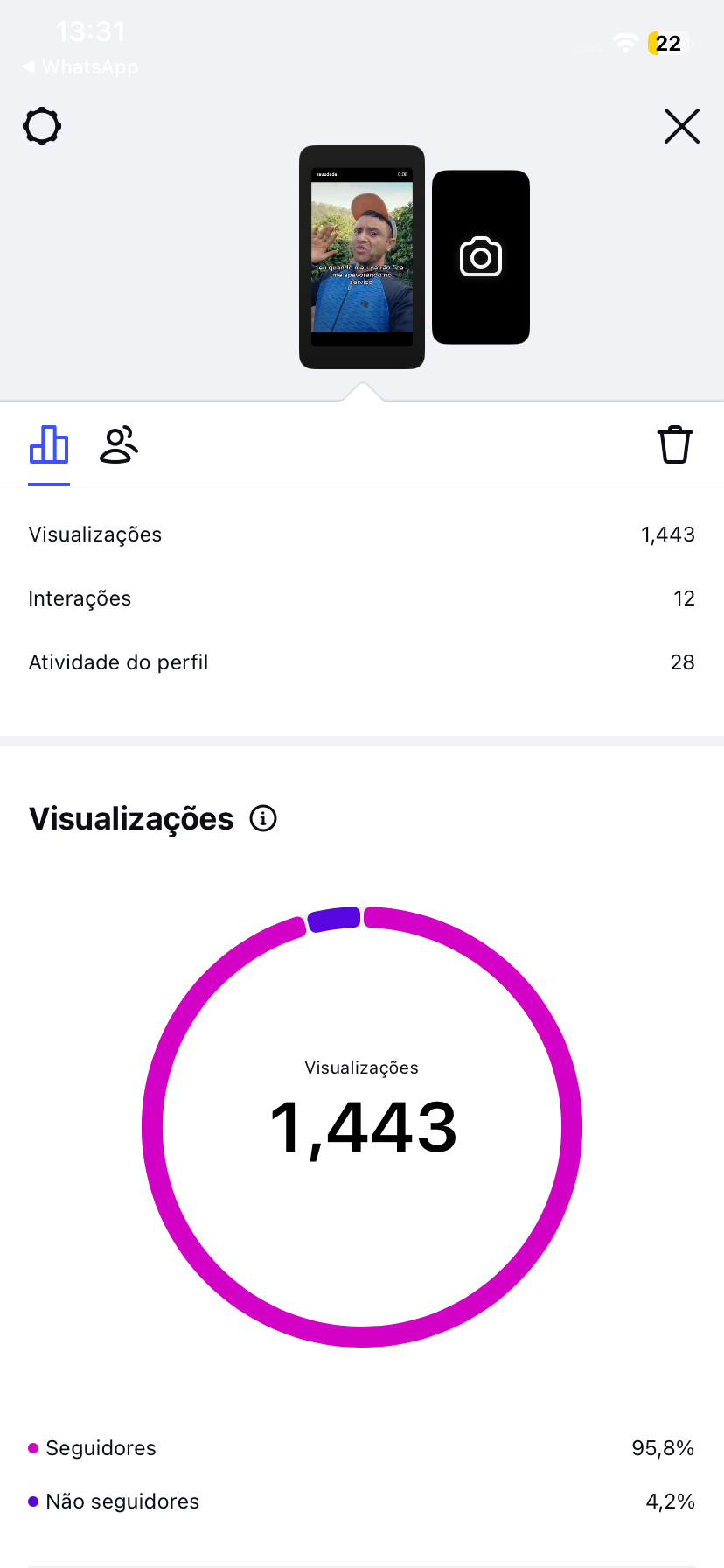This screenshot has height=1568, width=724.
Task: Switch to the viewers list tab
Action: click(119, 444)
